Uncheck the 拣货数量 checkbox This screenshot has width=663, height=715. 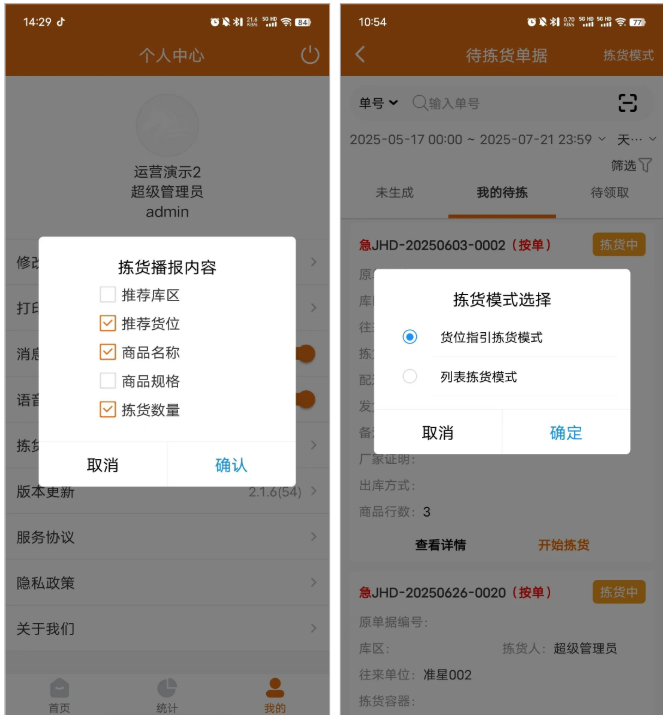coord(108,409)
